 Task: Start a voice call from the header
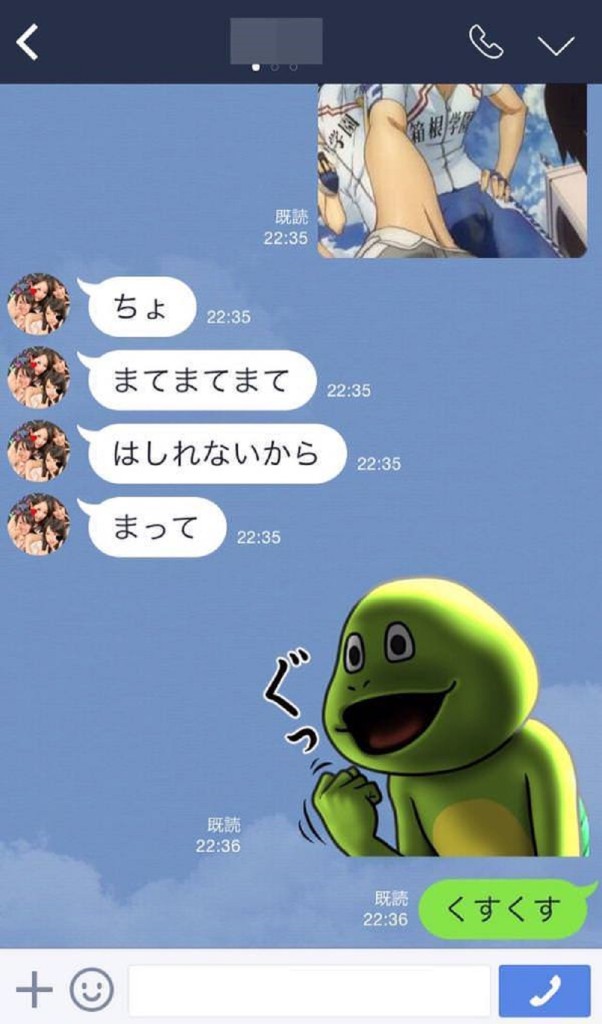point(486,42)
